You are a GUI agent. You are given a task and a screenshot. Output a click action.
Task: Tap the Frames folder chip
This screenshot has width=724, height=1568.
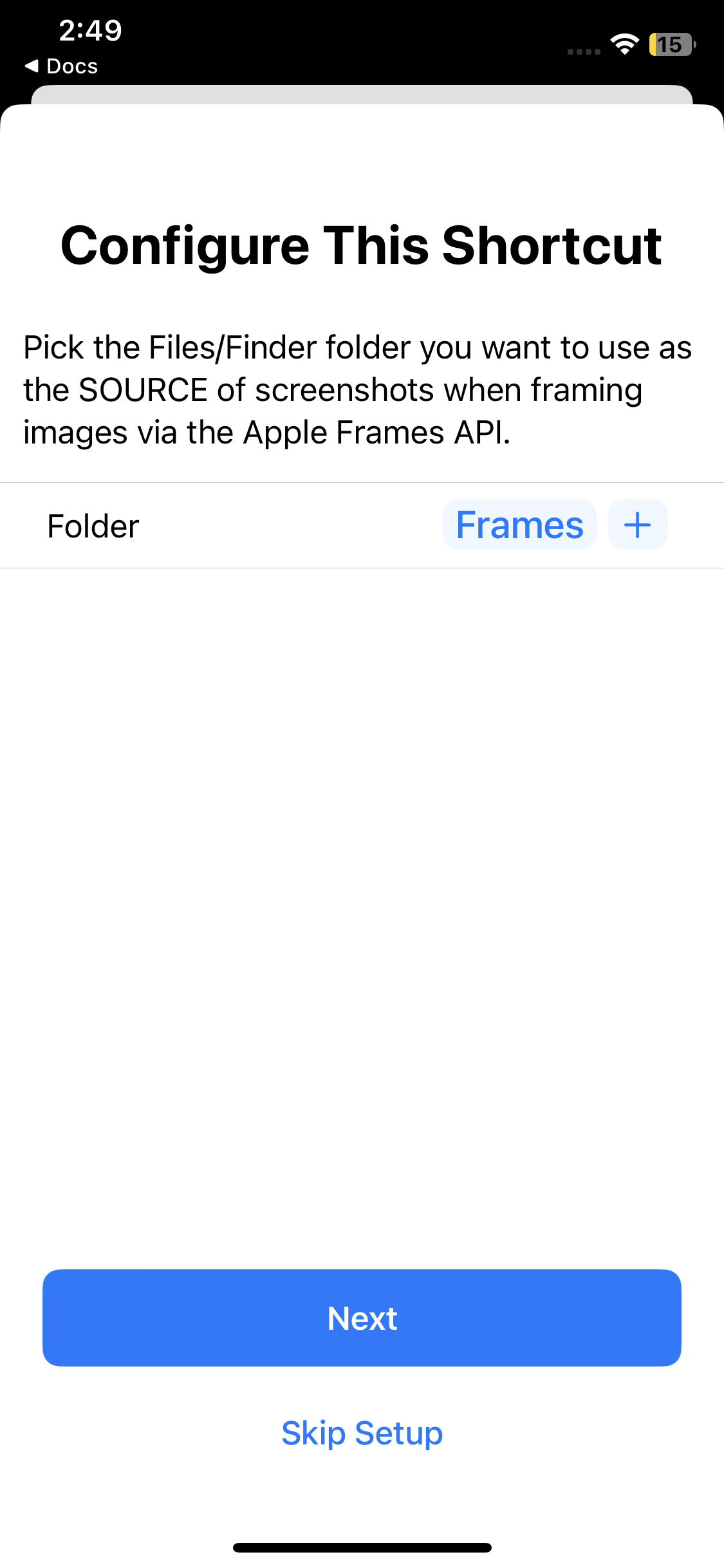pos(519,525)
